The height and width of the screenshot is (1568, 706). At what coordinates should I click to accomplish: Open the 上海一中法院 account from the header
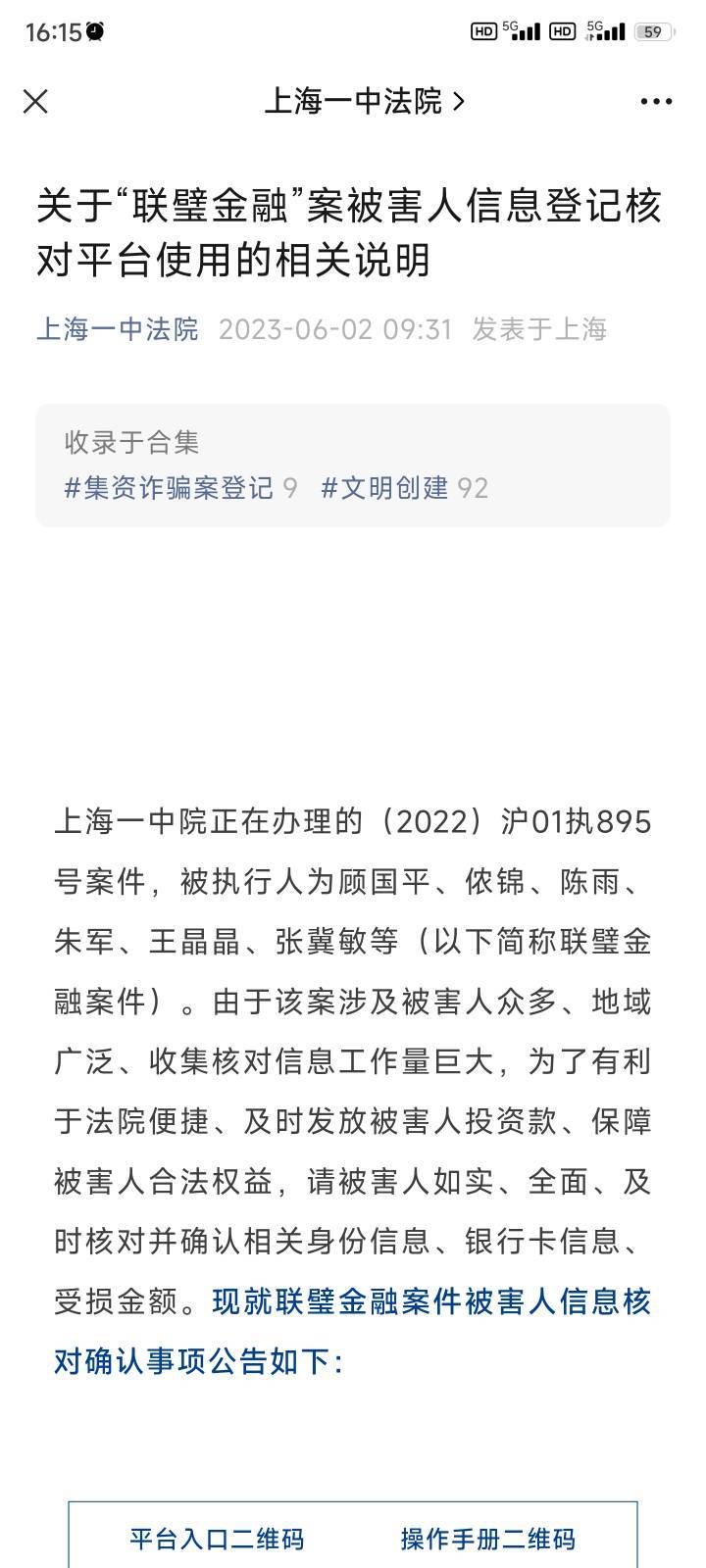364,101
